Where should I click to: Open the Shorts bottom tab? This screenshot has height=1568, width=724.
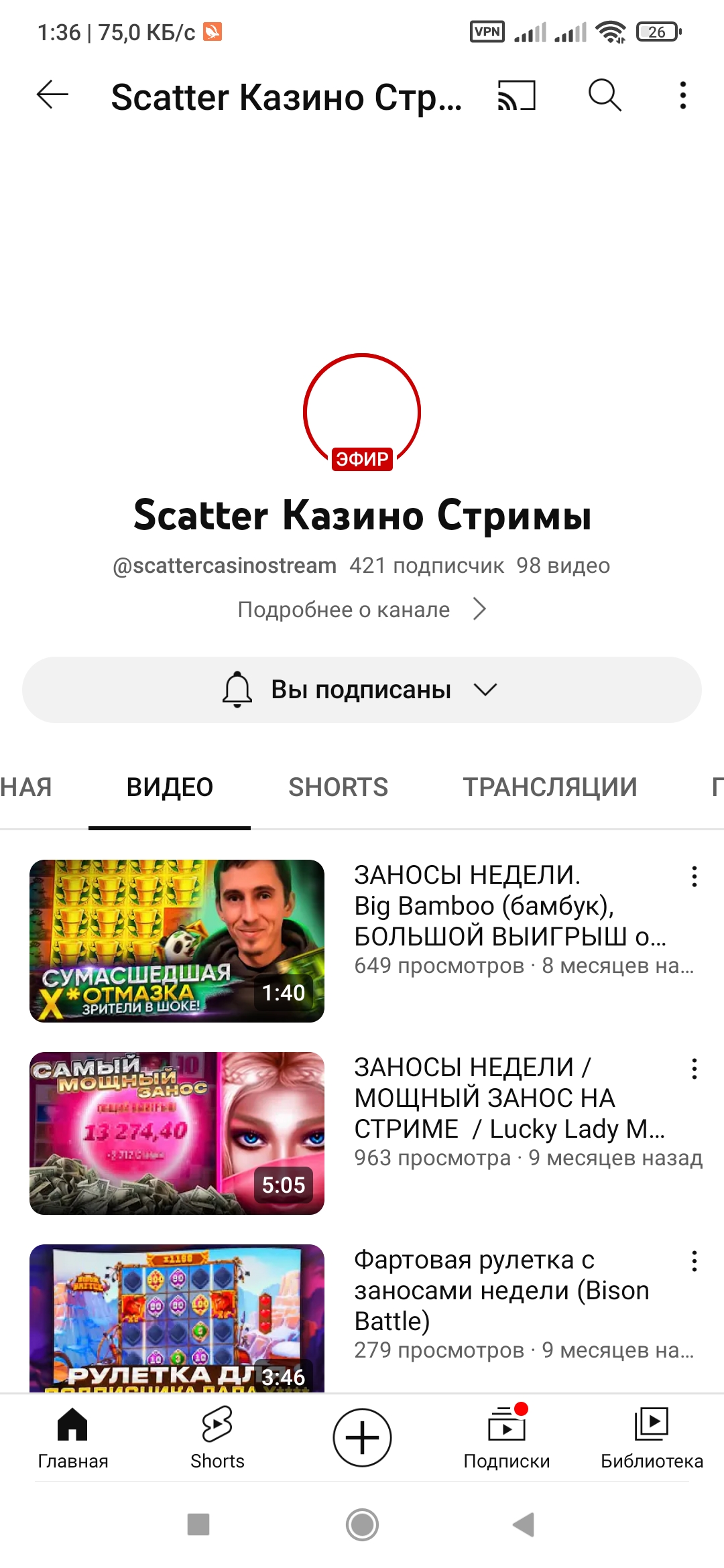(x=217, y=1437)
